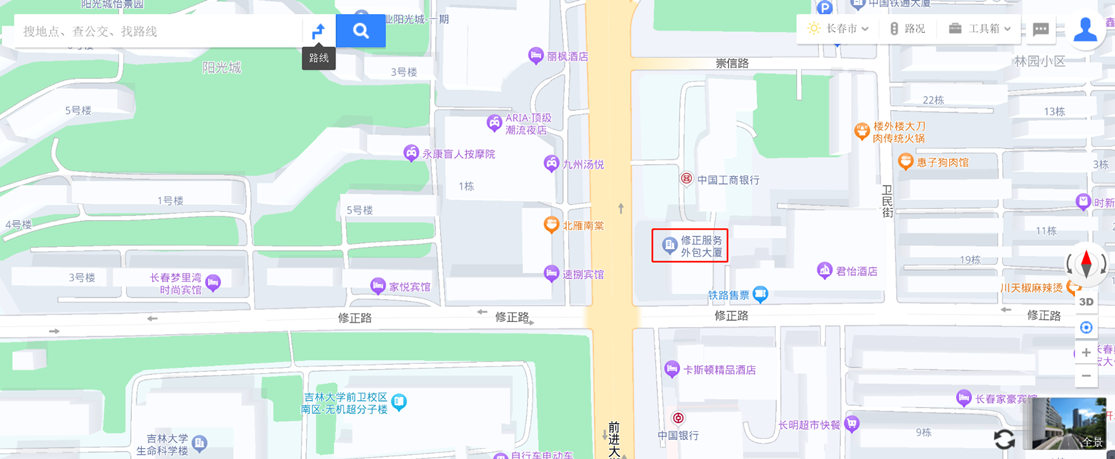Open the user profile avatar
The image size is (1115, 459).
(1085, 30)
